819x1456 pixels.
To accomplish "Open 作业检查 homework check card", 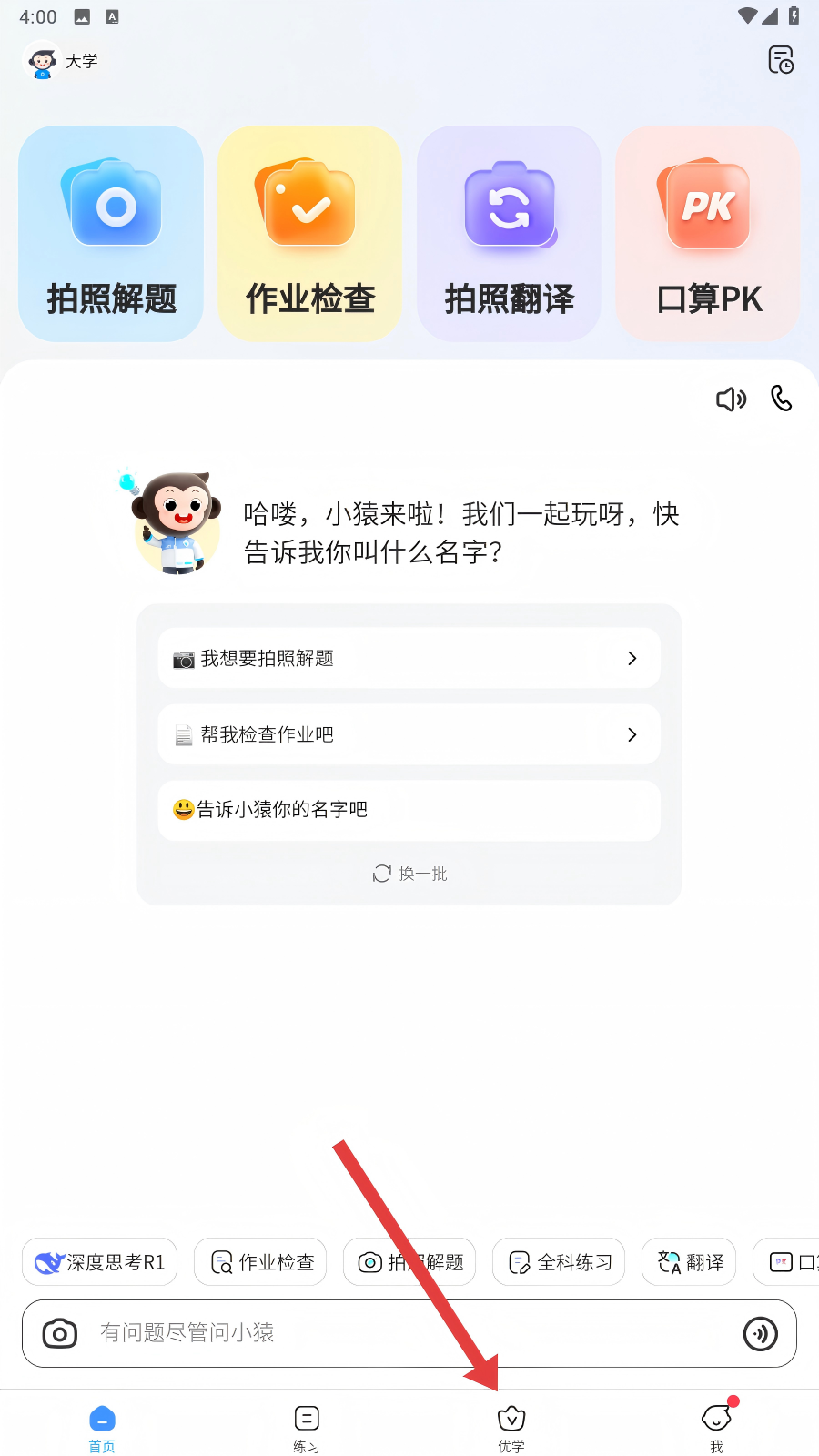I will (310, 234).
